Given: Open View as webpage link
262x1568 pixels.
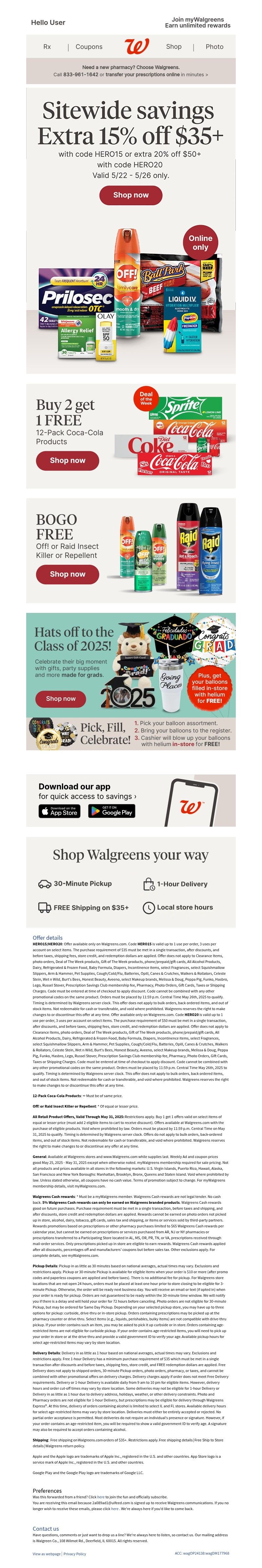Looking at the screenshot, I should pyautogui.click(x=46, y=1553).
